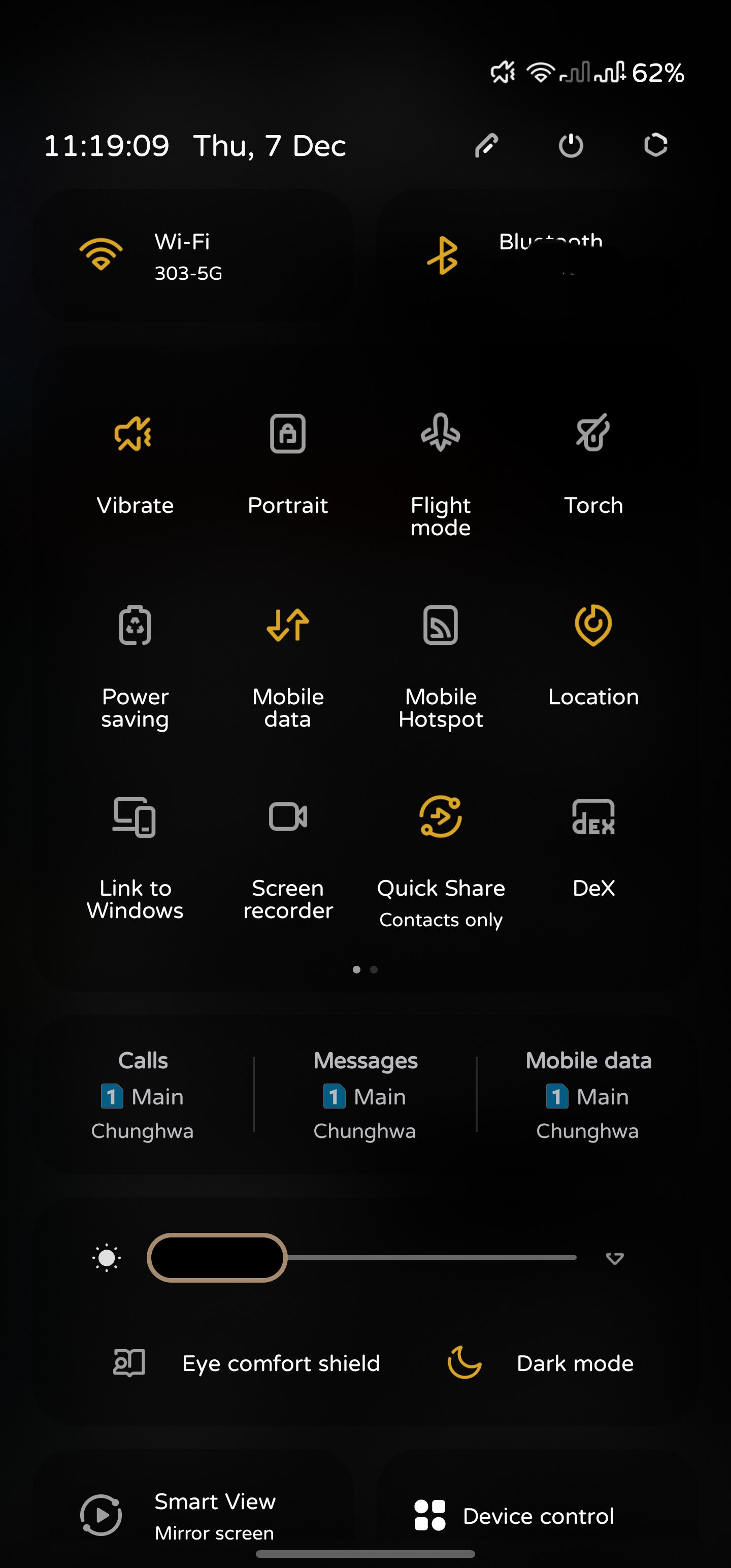Open the power menu

(570, 146)
